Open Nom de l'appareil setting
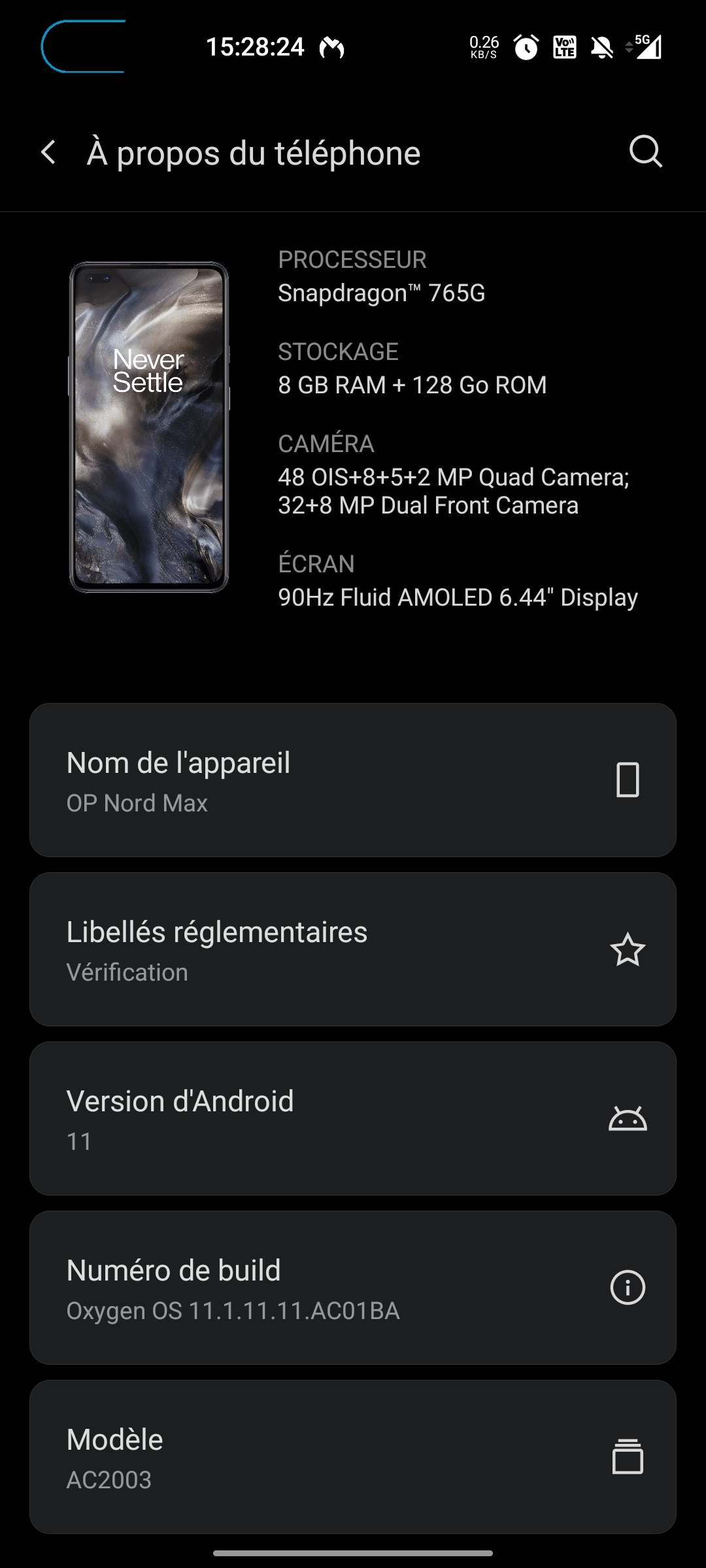This screenshot has width=706, height=1568. tap(353, 780)
